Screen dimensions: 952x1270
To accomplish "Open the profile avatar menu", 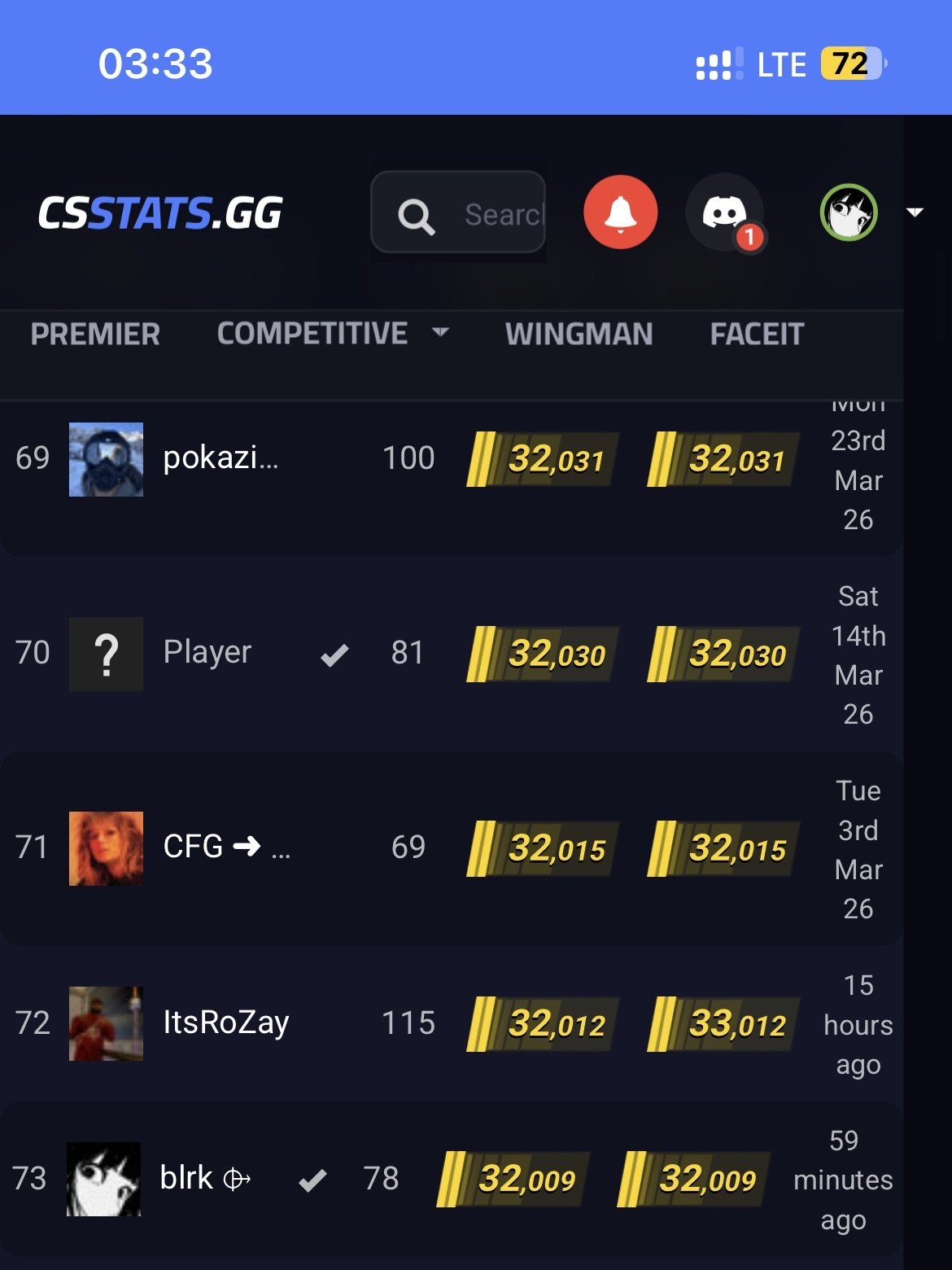I will pos(849,212).
